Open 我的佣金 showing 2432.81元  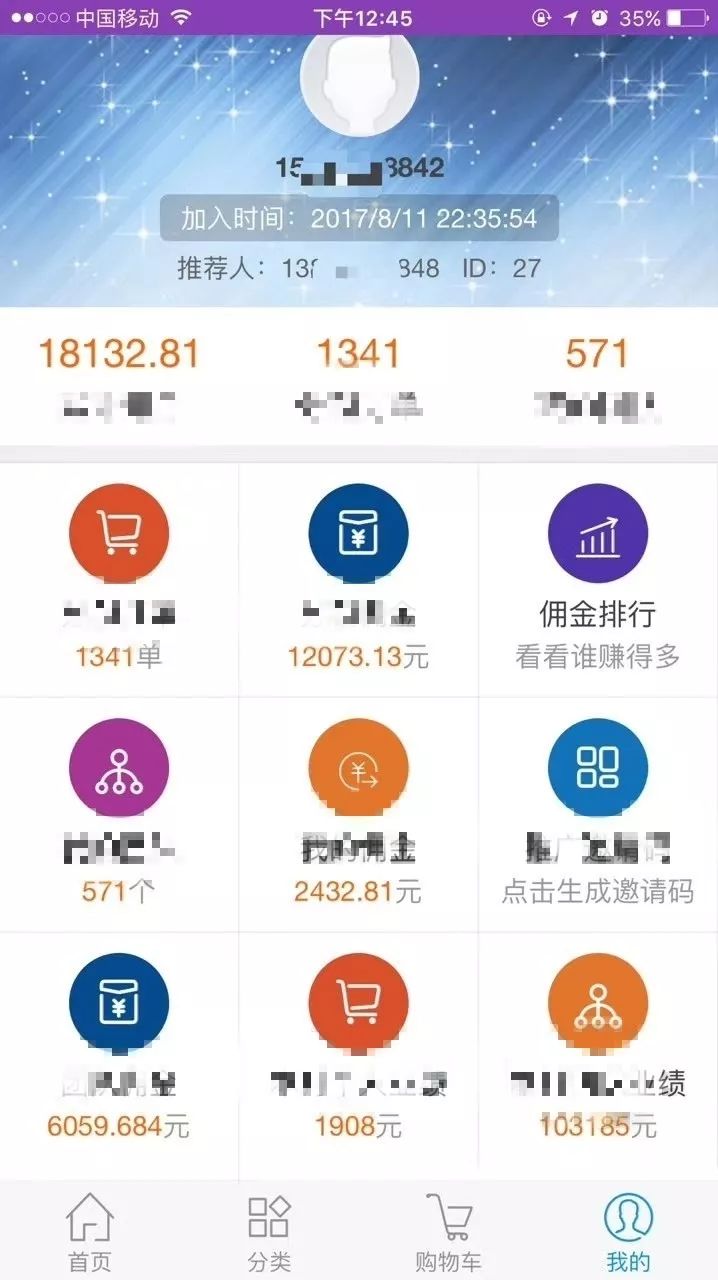358,815
